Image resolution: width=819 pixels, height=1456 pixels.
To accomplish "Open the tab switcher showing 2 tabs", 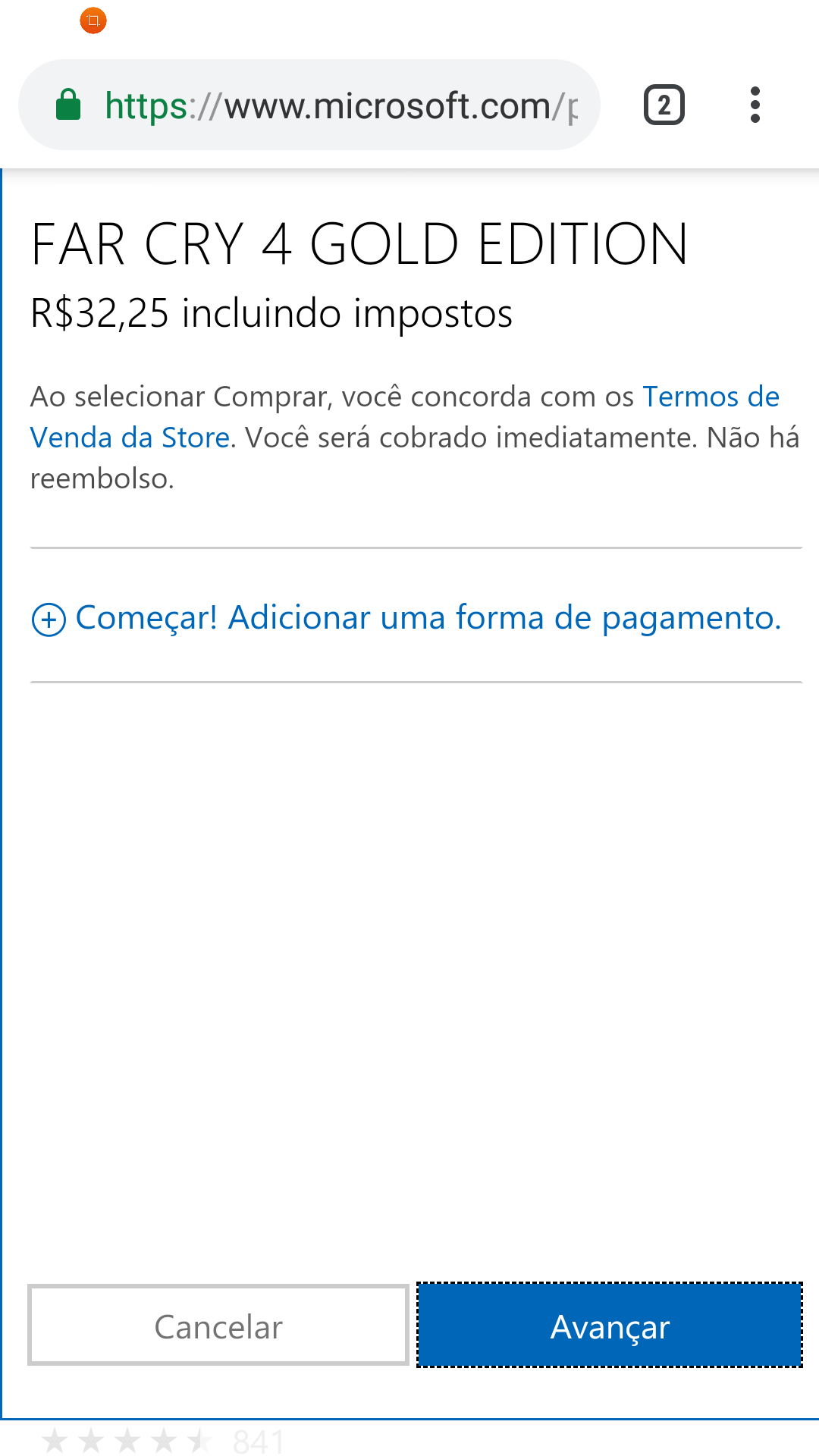I will point(664,105).
